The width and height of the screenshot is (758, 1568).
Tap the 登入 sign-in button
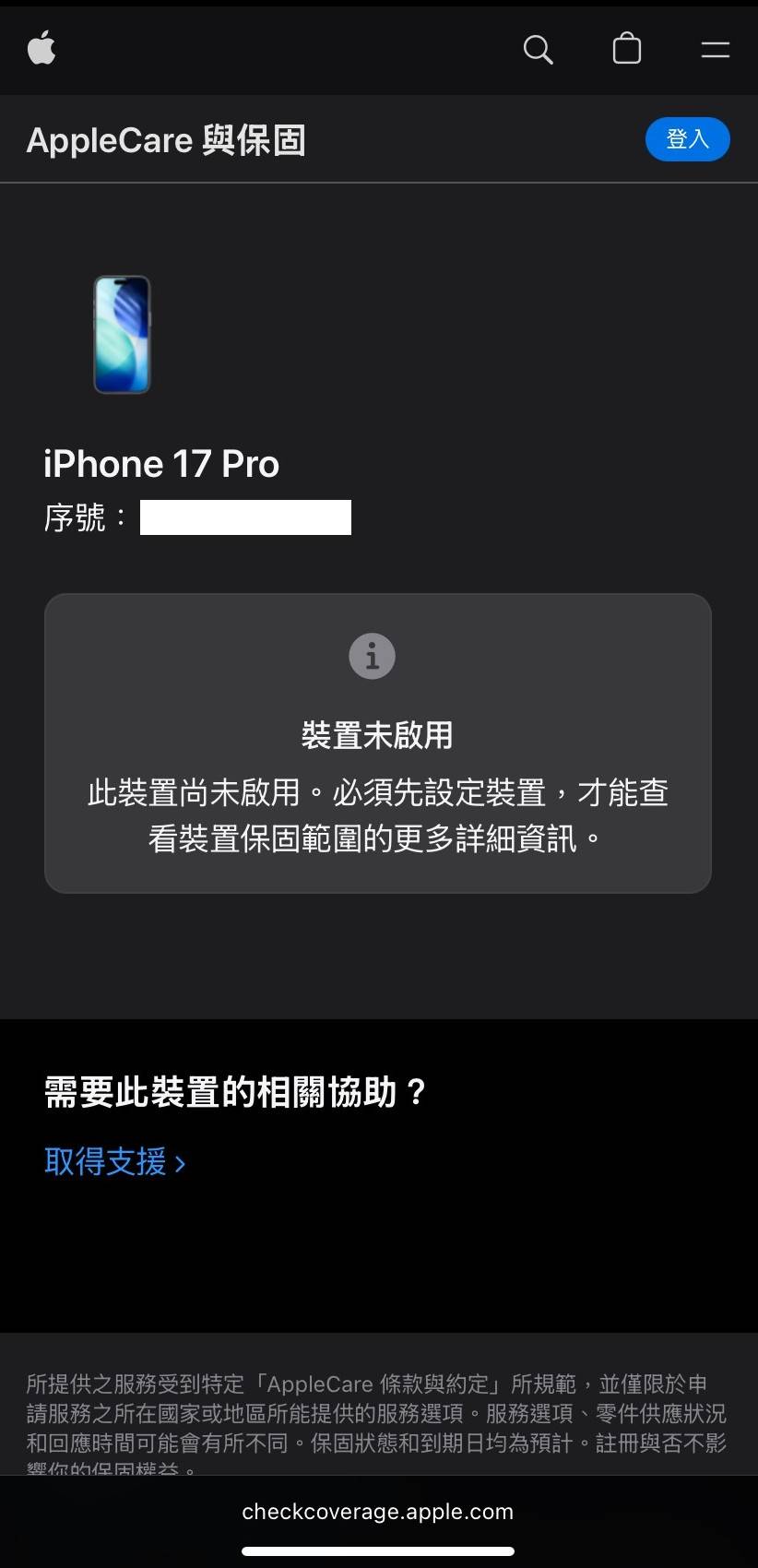687,139
